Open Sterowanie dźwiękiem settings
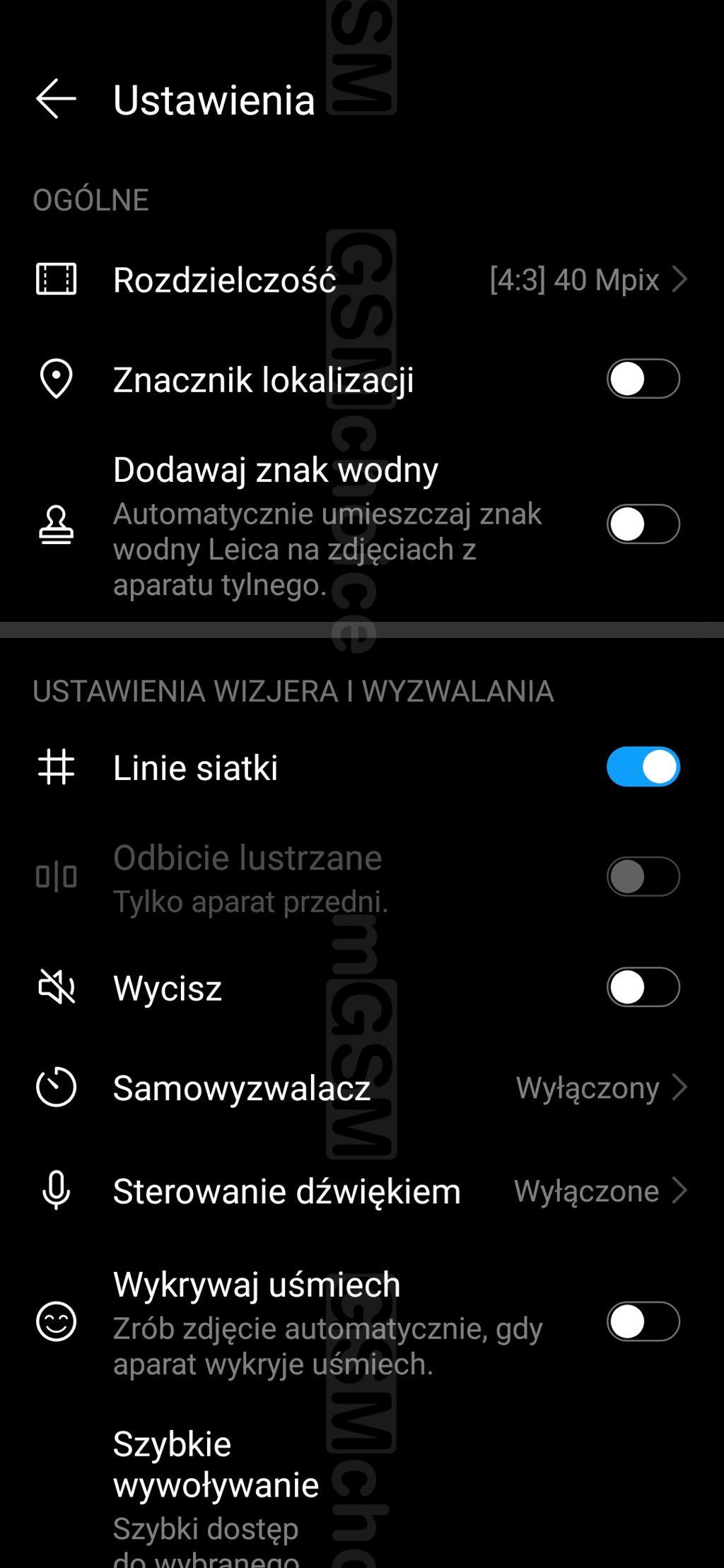The width and height of the screenshot is (724, 1568). [x=361, y=1191]
